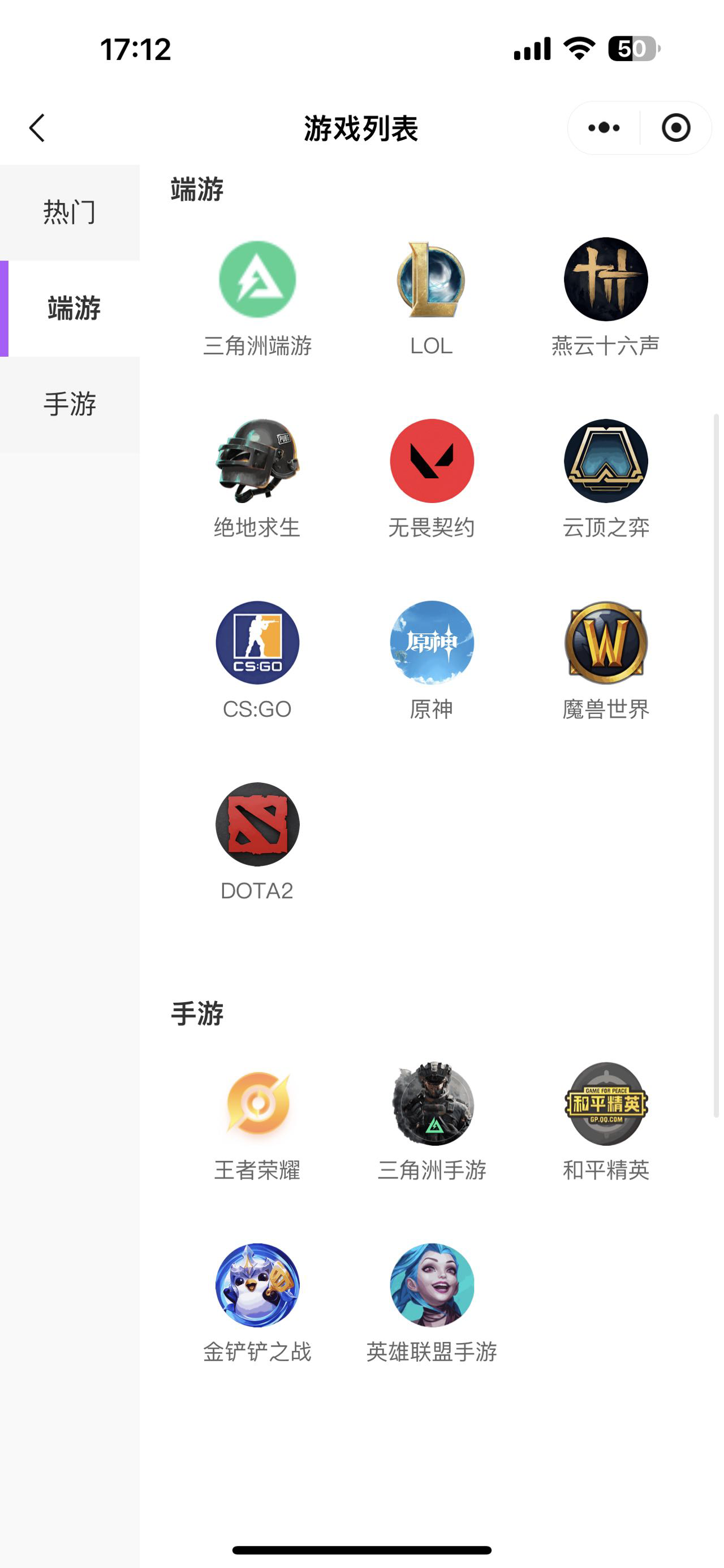Select the 端游 sidebar tab

click(73, 308)
